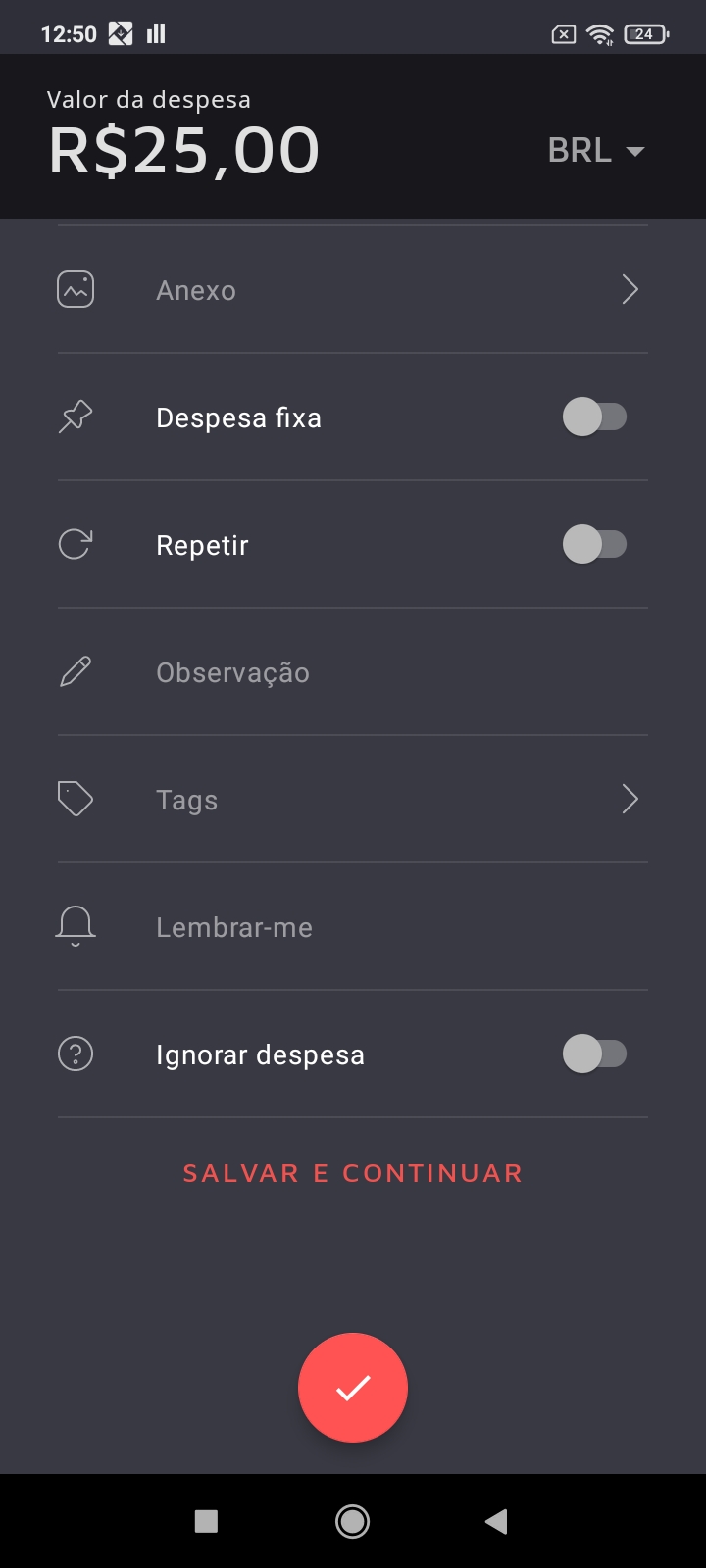Tap the Android home navigation button
The height and width of the screenshot is (1568, 706).
tap(353, 1521)
